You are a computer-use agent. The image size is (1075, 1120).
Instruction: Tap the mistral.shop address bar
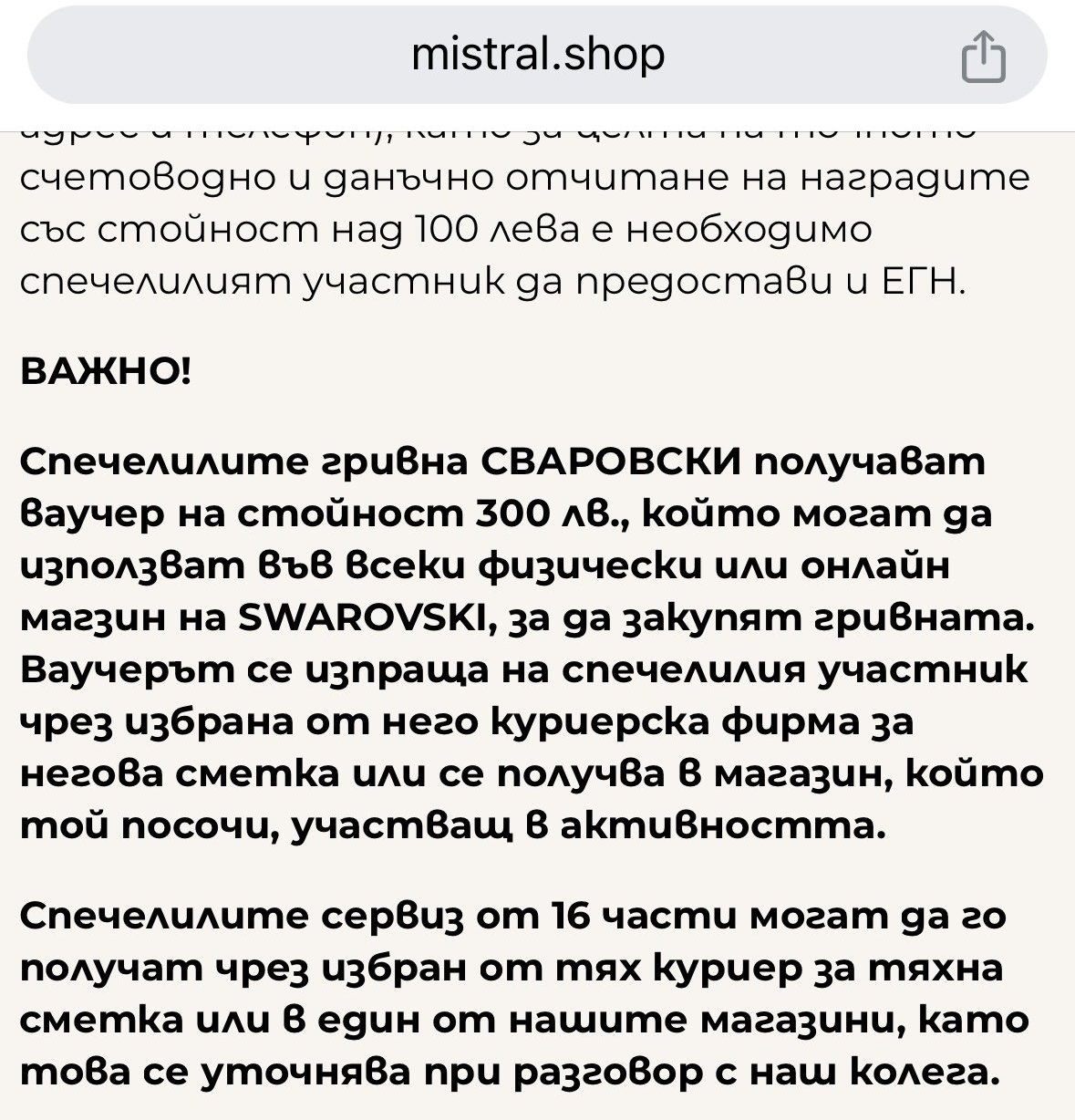point(537,55)
